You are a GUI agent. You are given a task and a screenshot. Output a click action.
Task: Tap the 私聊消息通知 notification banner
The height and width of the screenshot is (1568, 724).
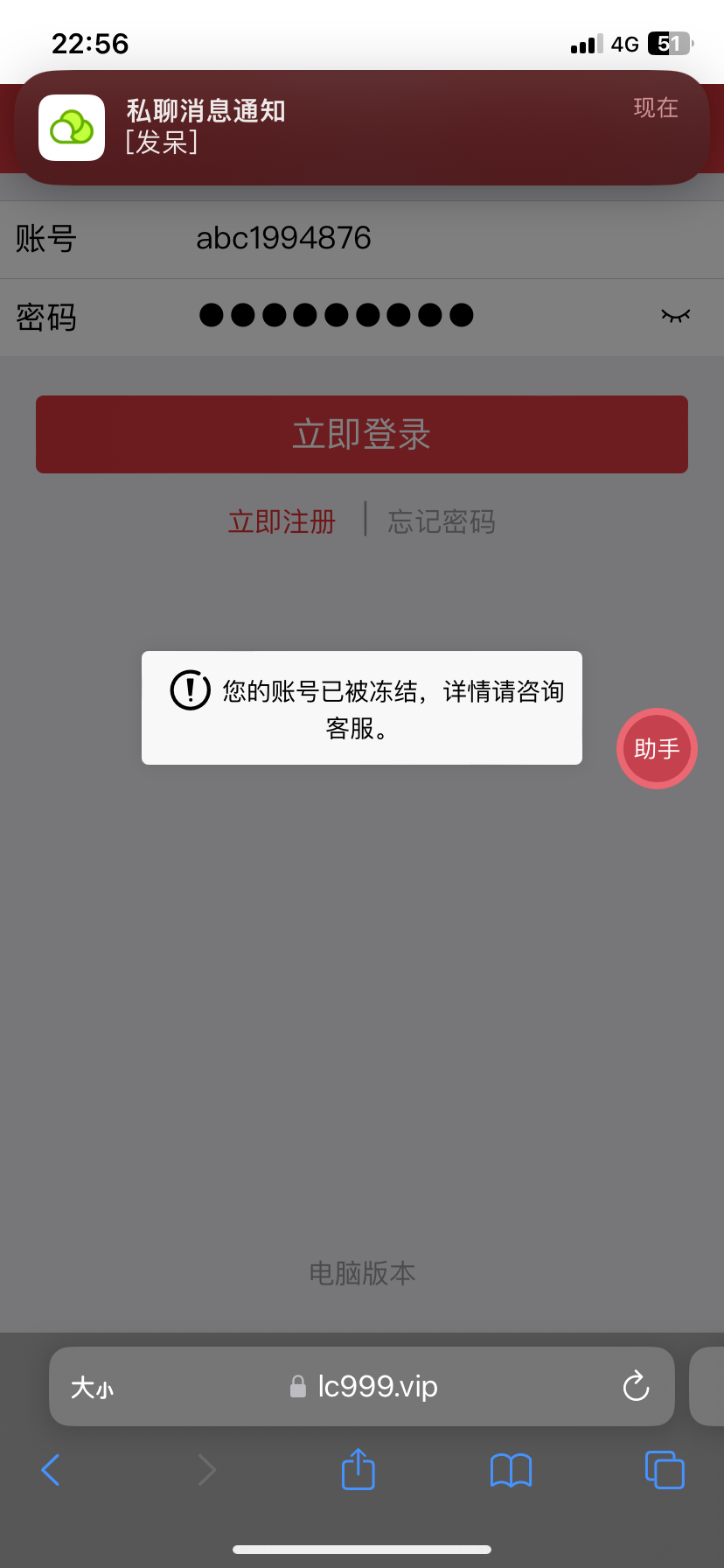tap(361, 128)
